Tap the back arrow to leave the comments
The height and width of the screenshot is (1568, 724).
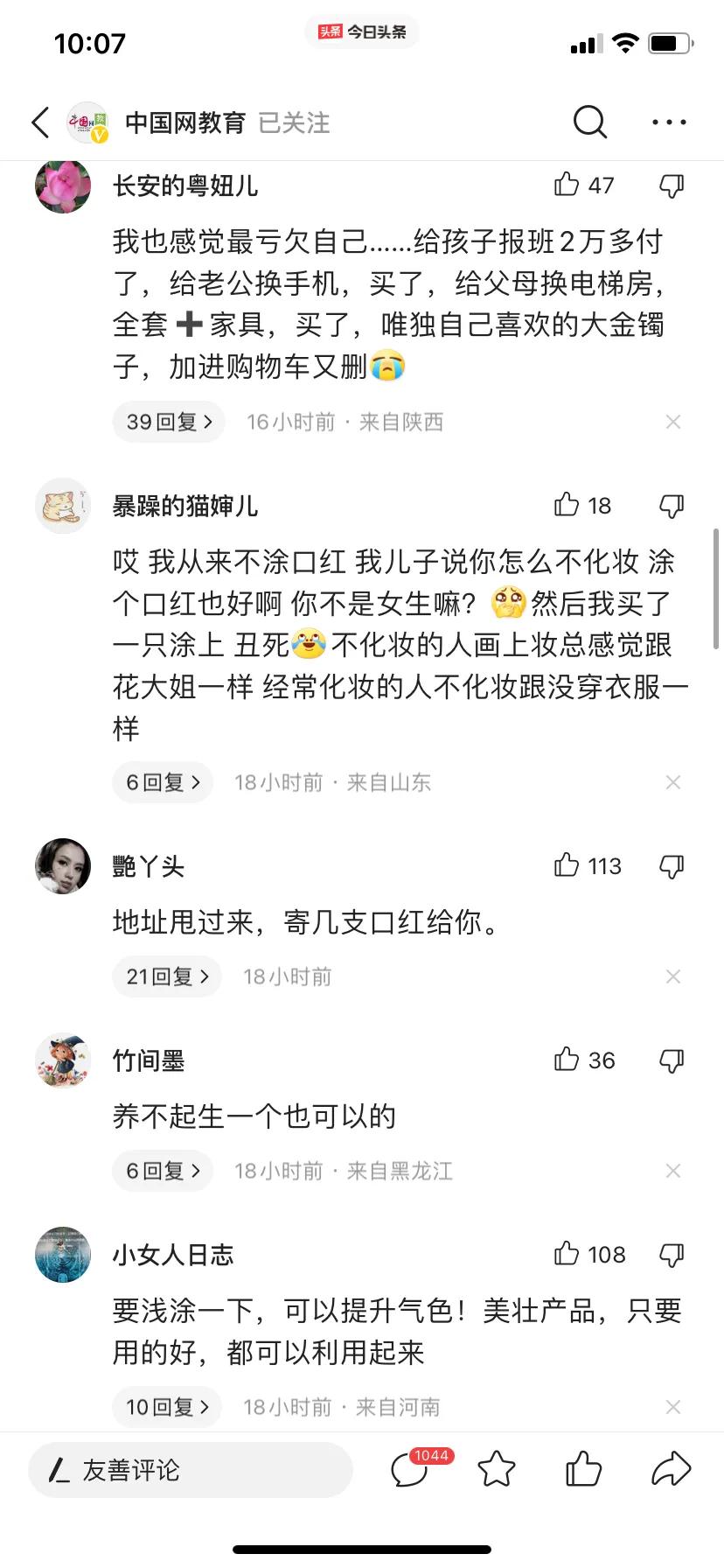click(39, 122)
